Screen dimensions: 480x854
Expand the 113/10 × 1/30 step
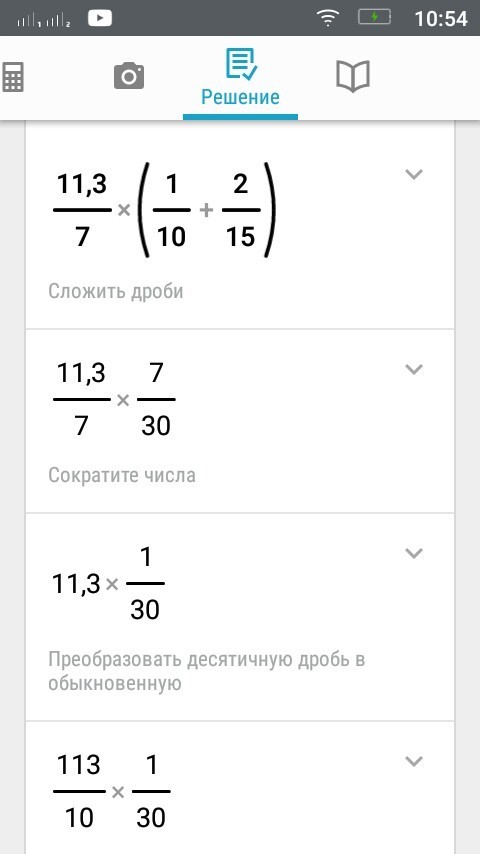click(414, 761)
